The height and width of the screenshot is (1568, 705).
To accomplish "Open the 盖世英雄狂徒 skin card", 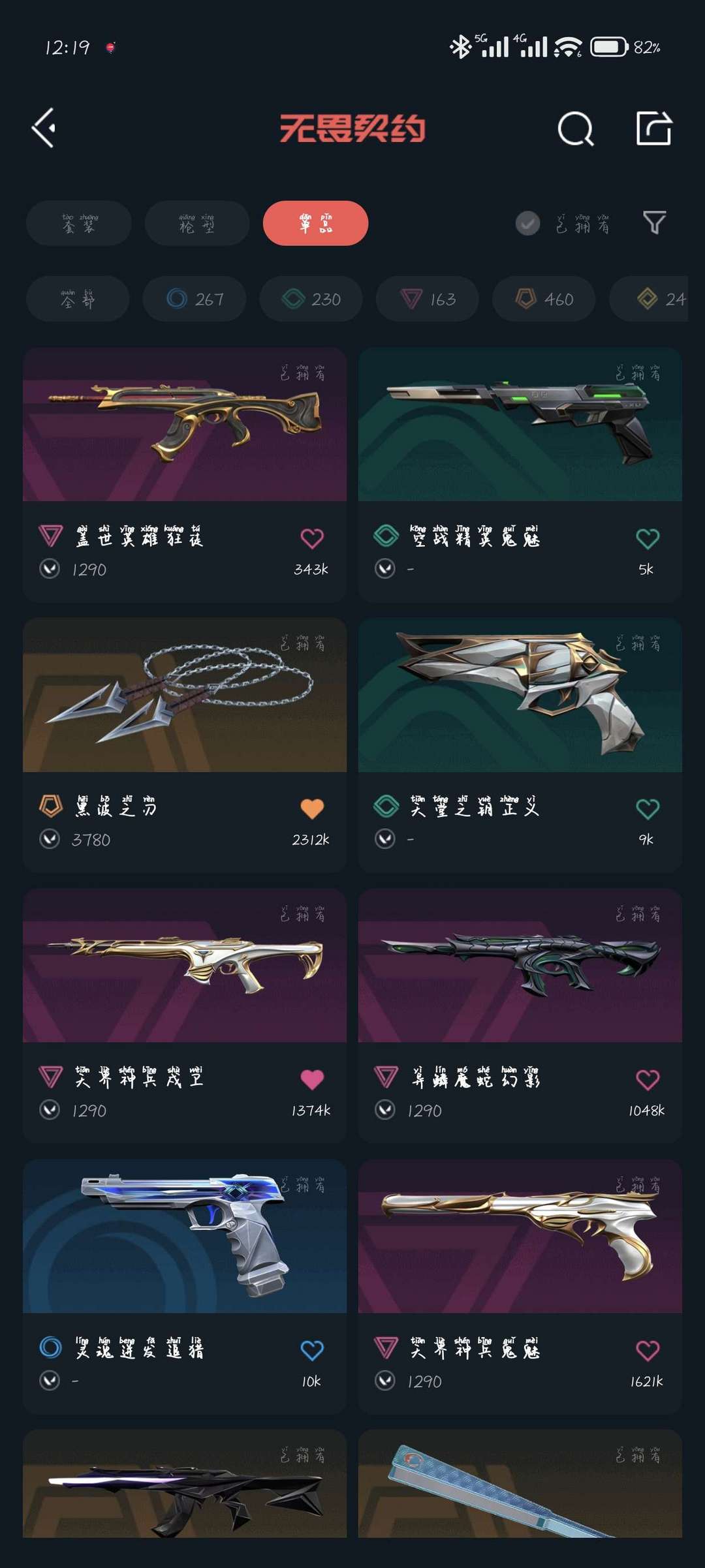I will coord(185,474).
